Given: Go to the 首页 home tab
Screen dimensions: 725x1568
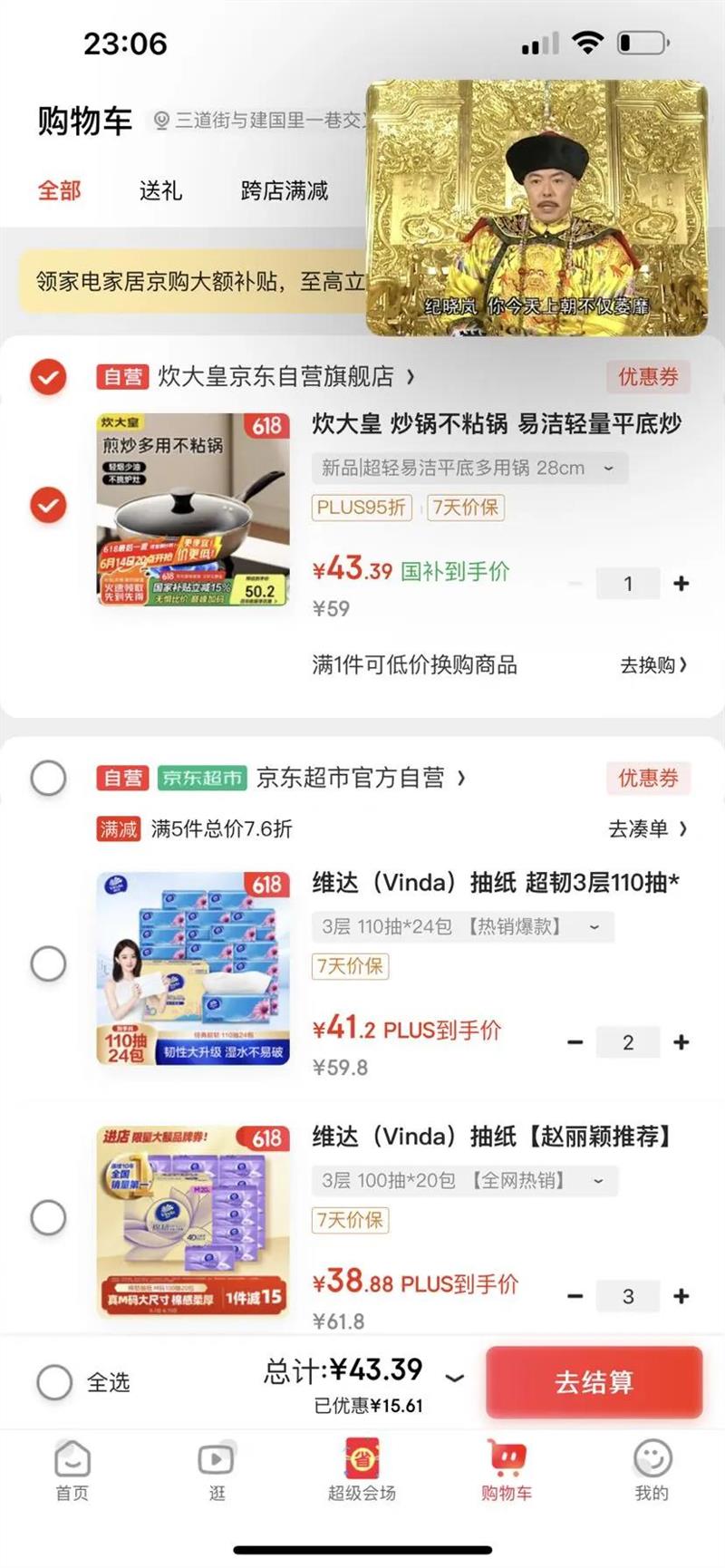Looking at the screenshot, I should click(72, 1471).
